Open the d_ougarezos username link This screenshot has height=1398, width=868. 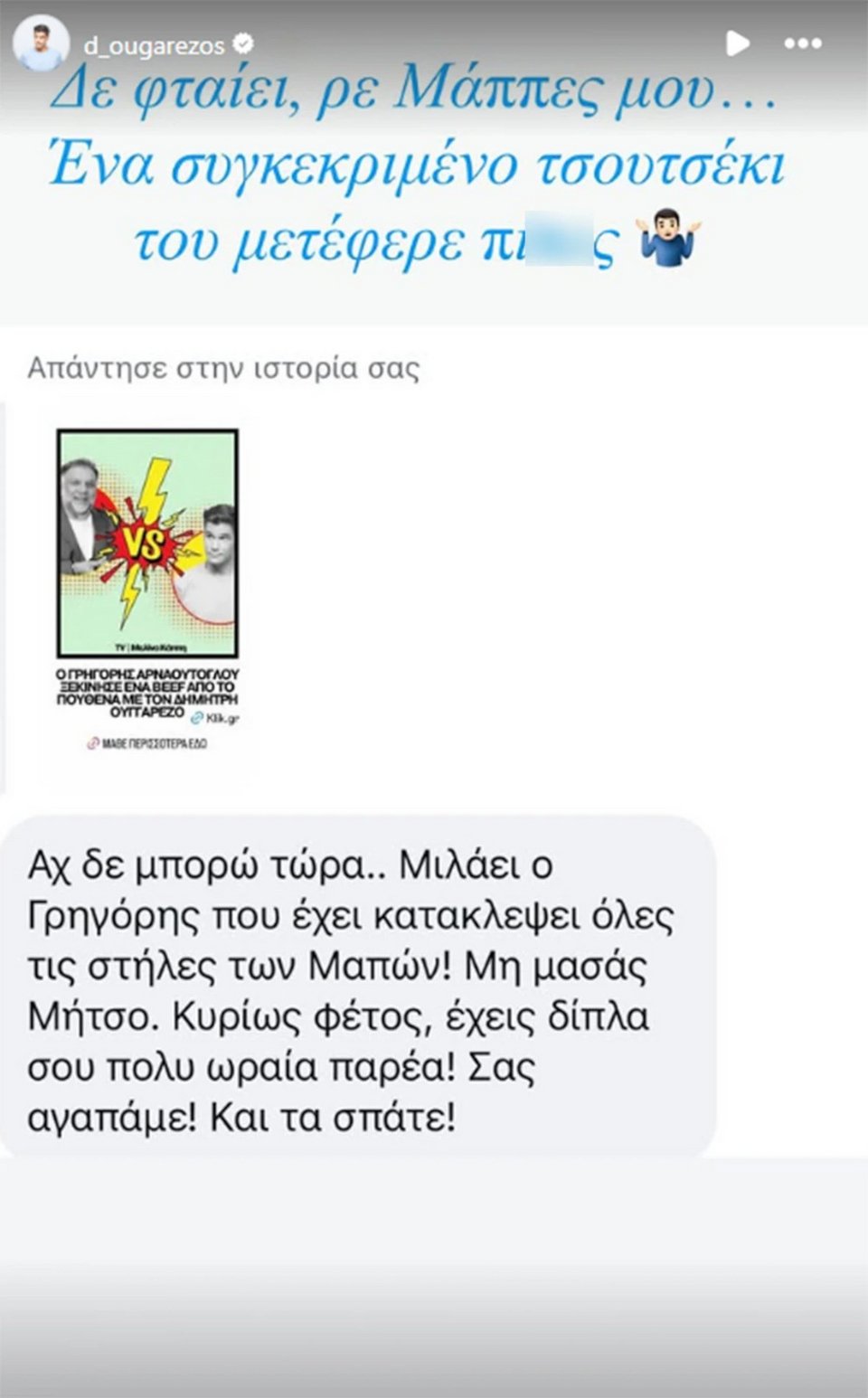(154, 44)
